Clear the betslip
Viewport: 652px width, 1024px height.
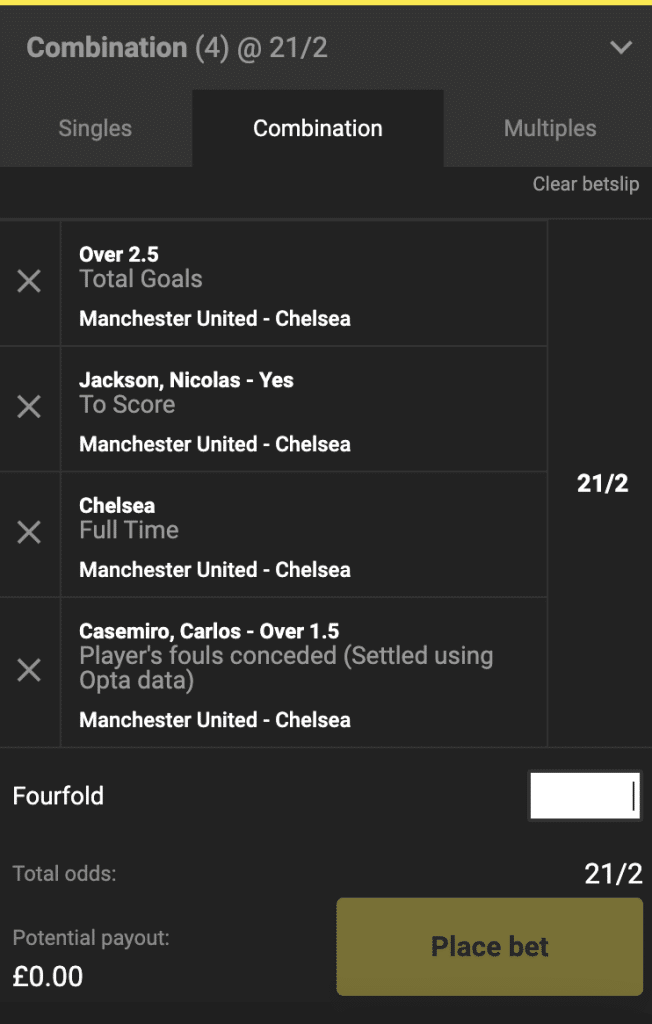click(x=585, y=184)
